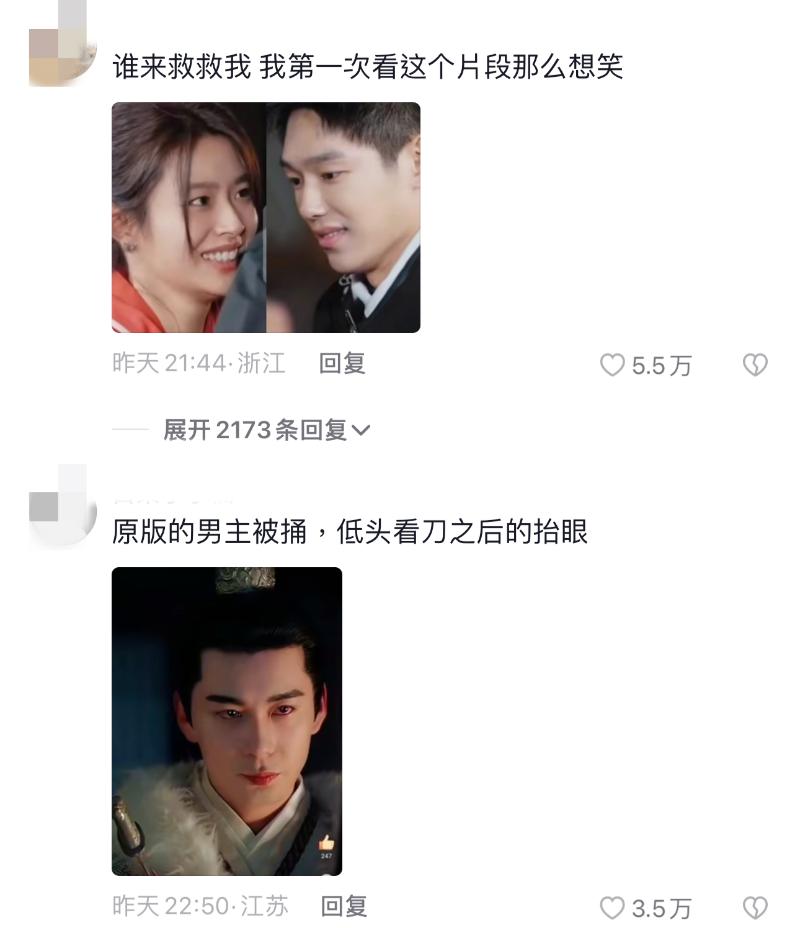Dislike the comment from Zhejiang
Viewport: 800px width, 928px height.
[755, 366]
